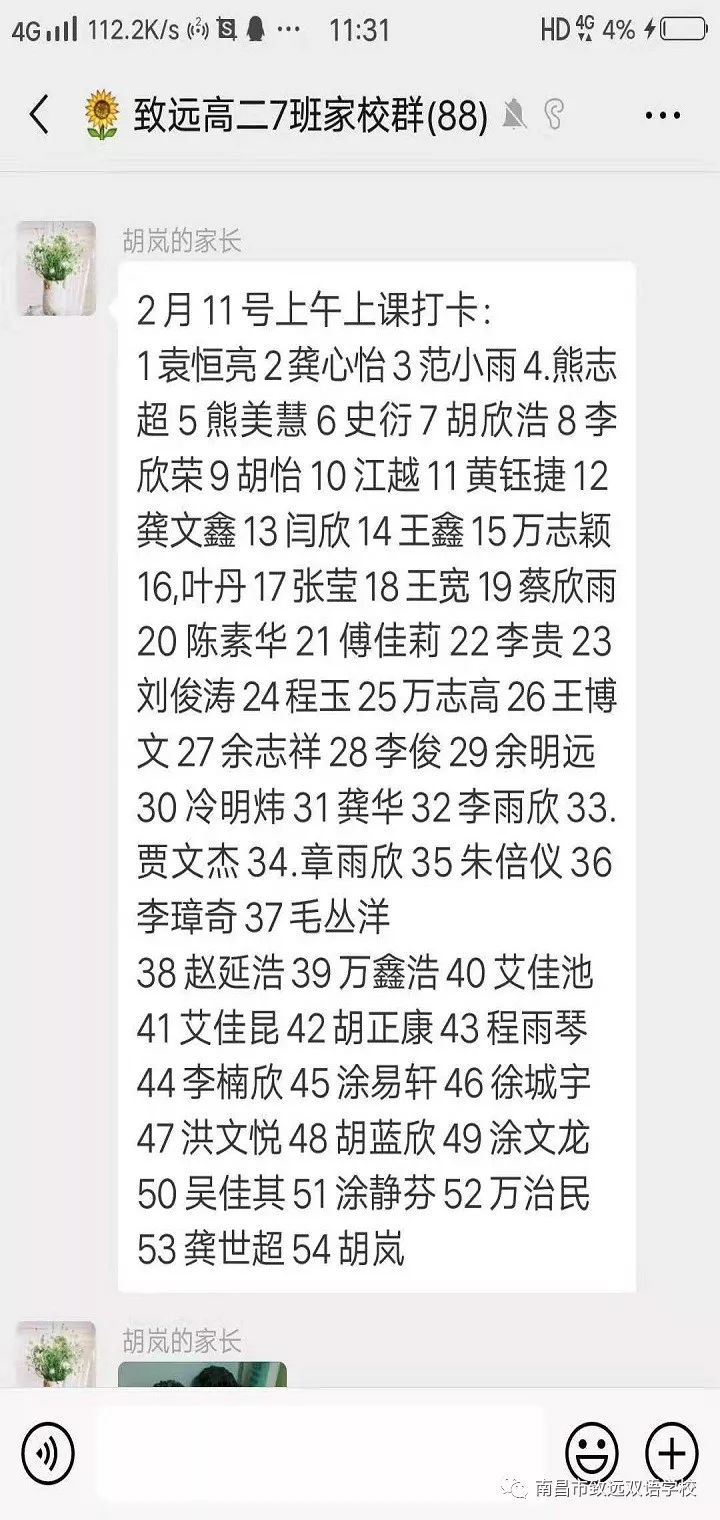
Task: Open the partially visible image message
Action: 202,1374
